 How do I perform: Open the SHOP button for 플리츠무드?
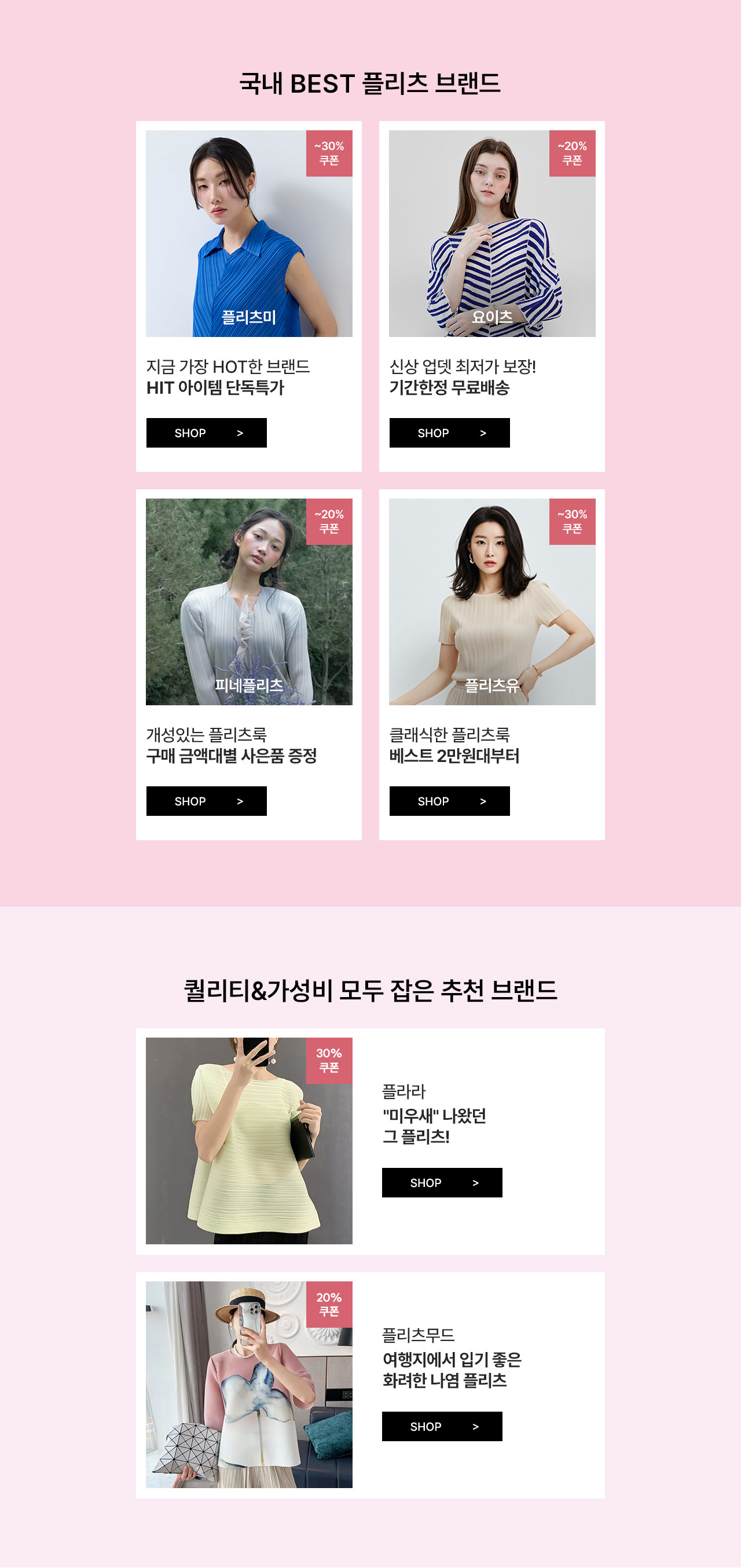tap(442, 1426)
